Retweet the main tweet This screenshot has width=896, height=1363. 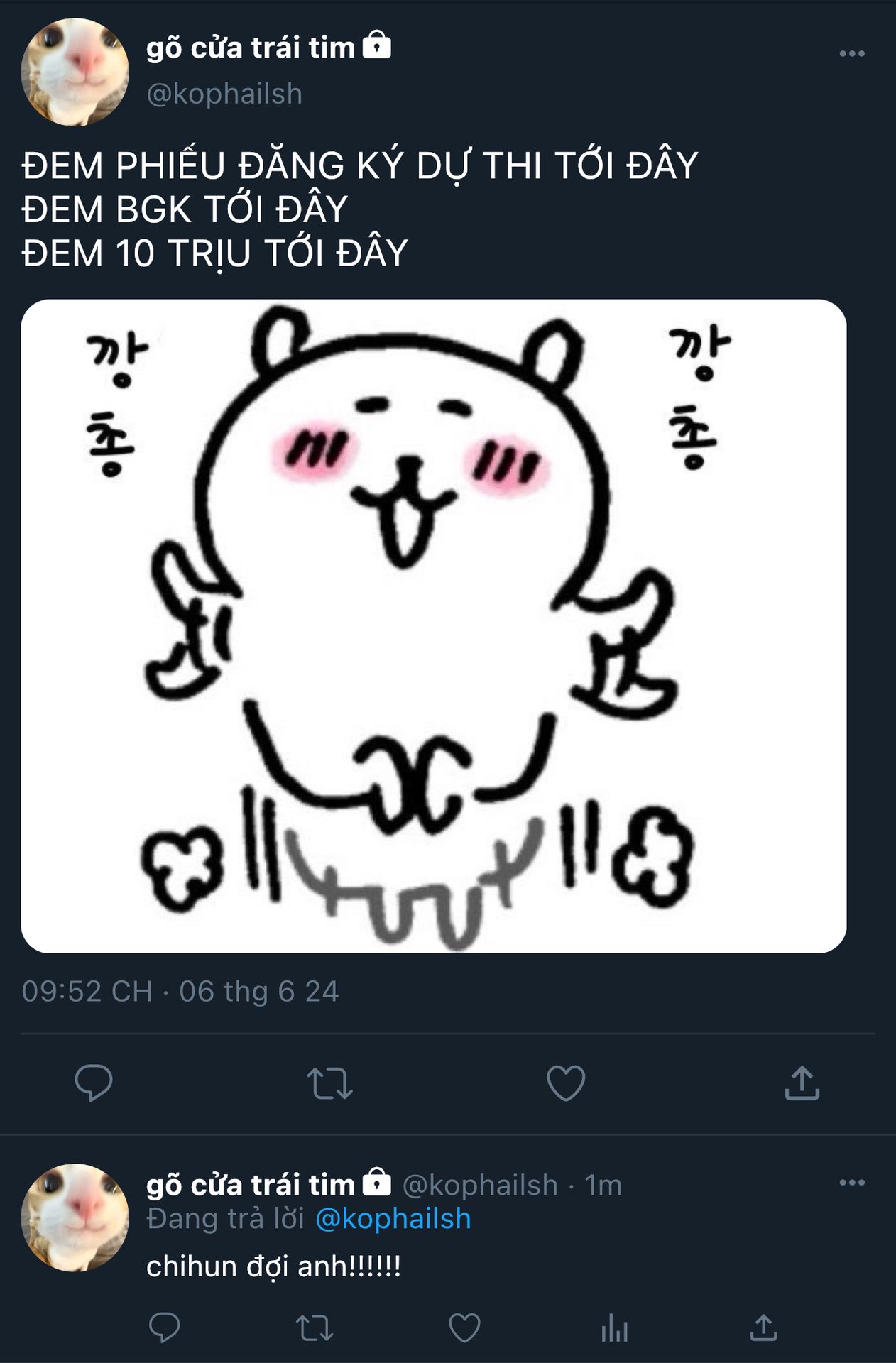(329, 1083)
